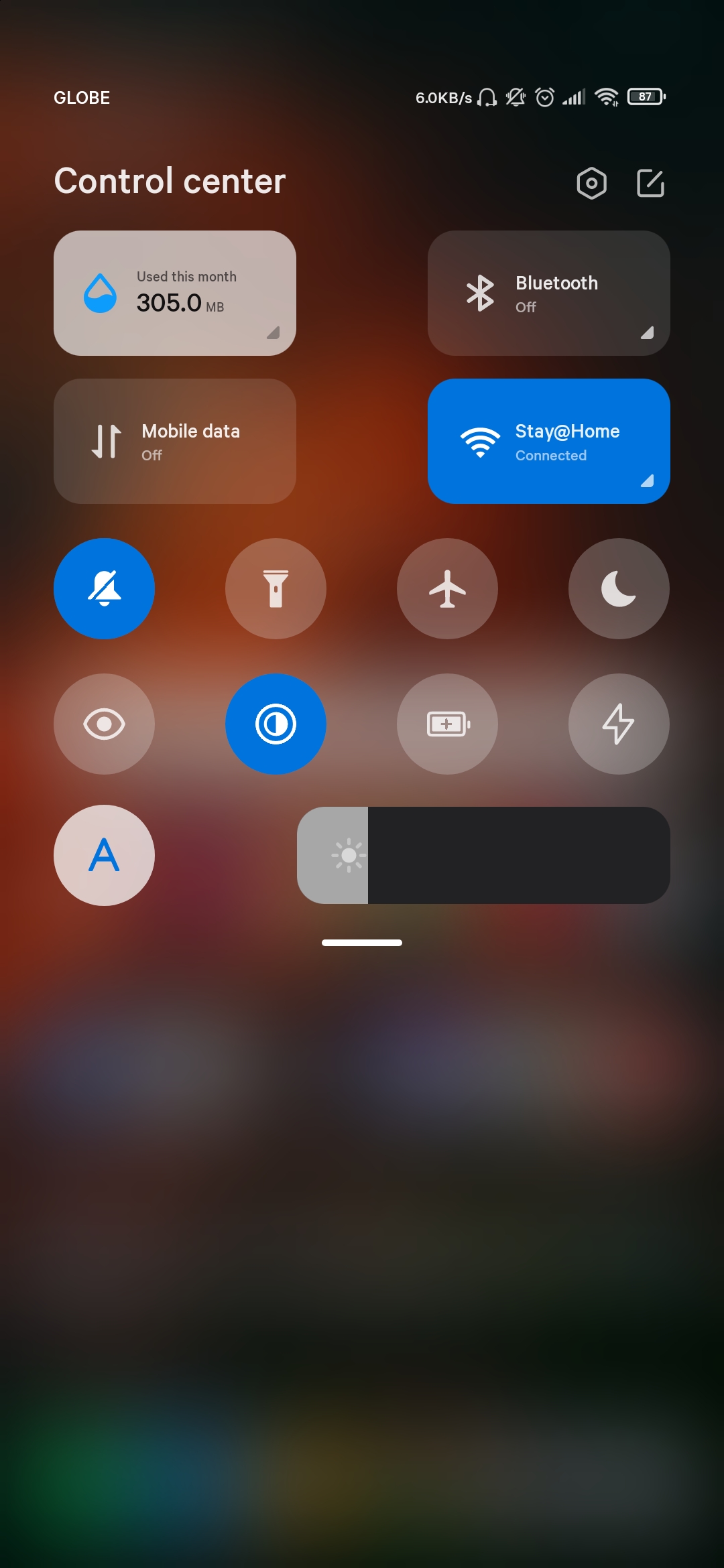
Task: Tap the handle bar below brightness
Action: [362, 943]
